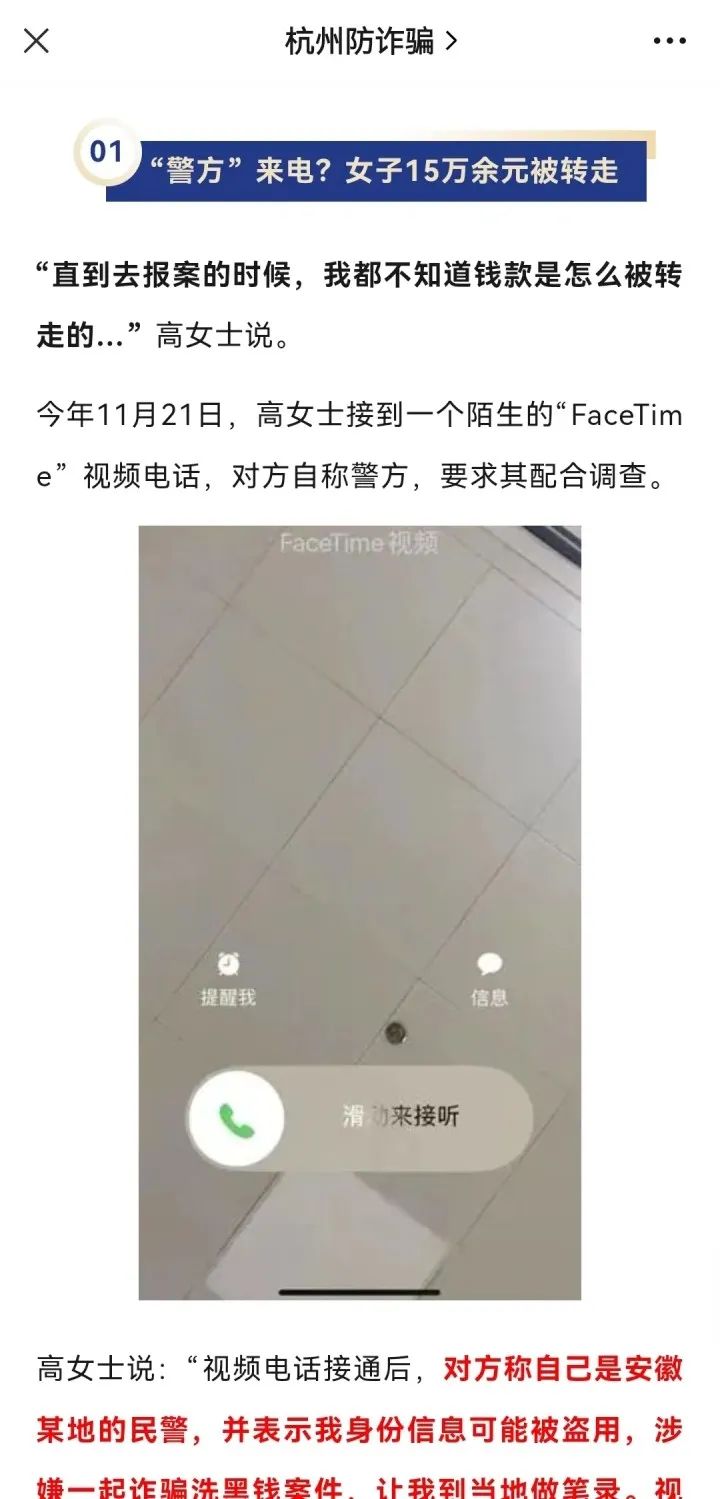This screenshot has width=720, height=1499.
Task: View the FaceTime screenshot image full screen
Action: point(359,912)
